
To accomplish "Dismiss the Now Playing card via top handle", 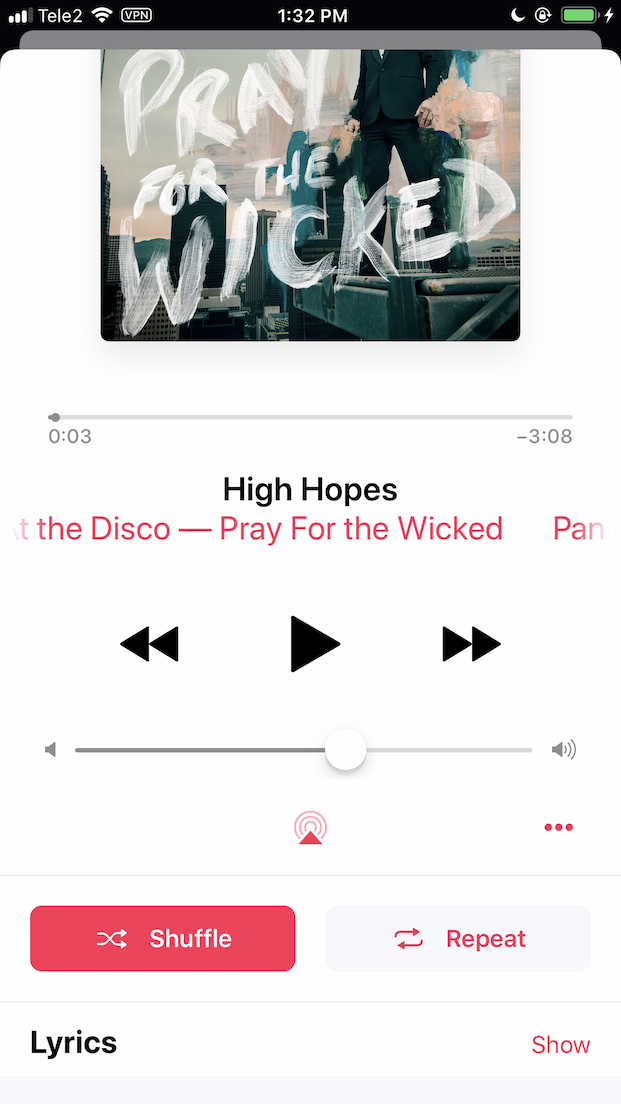I will pos(310,40).
